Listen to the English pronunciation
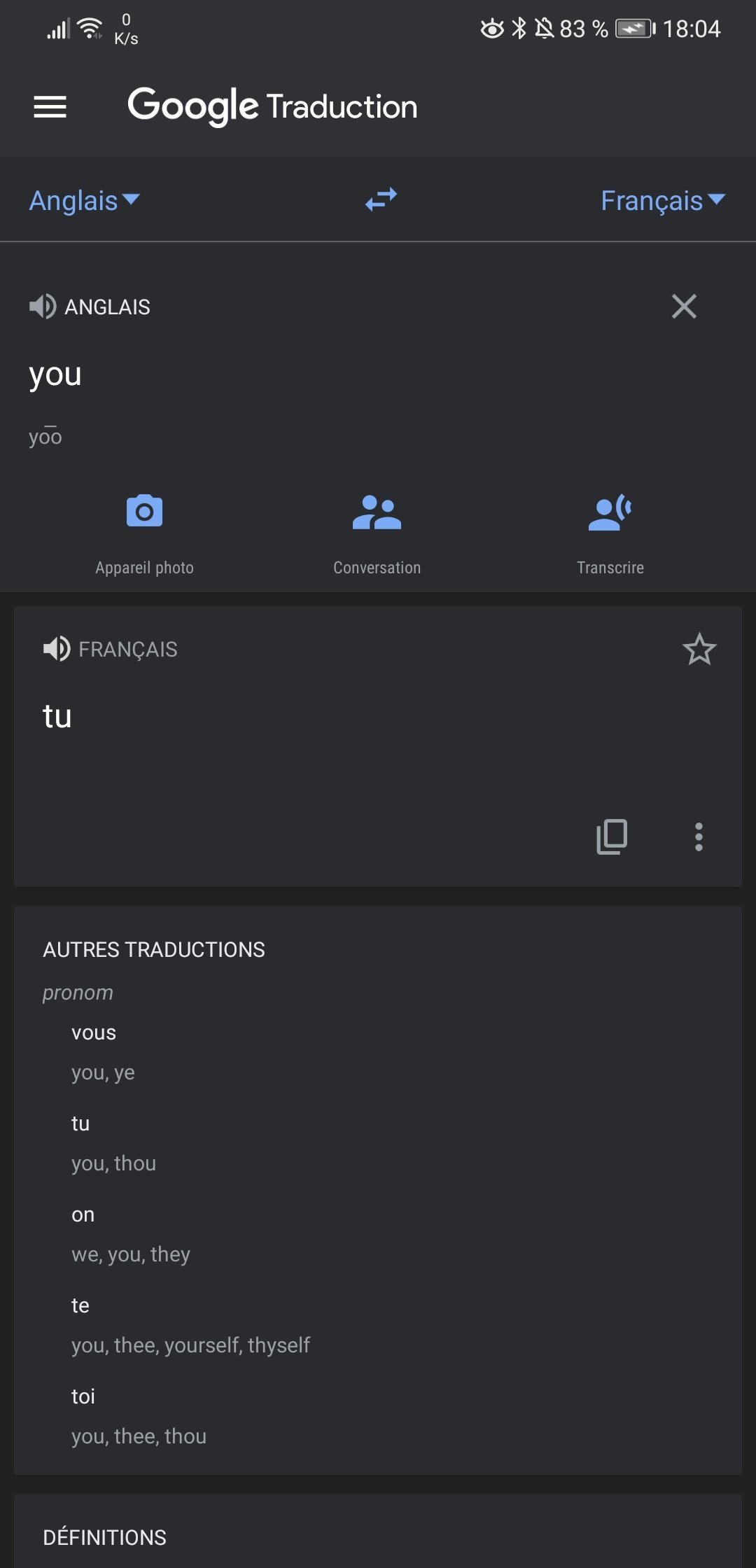This screenshot has width=756, height=1568. 43,307
